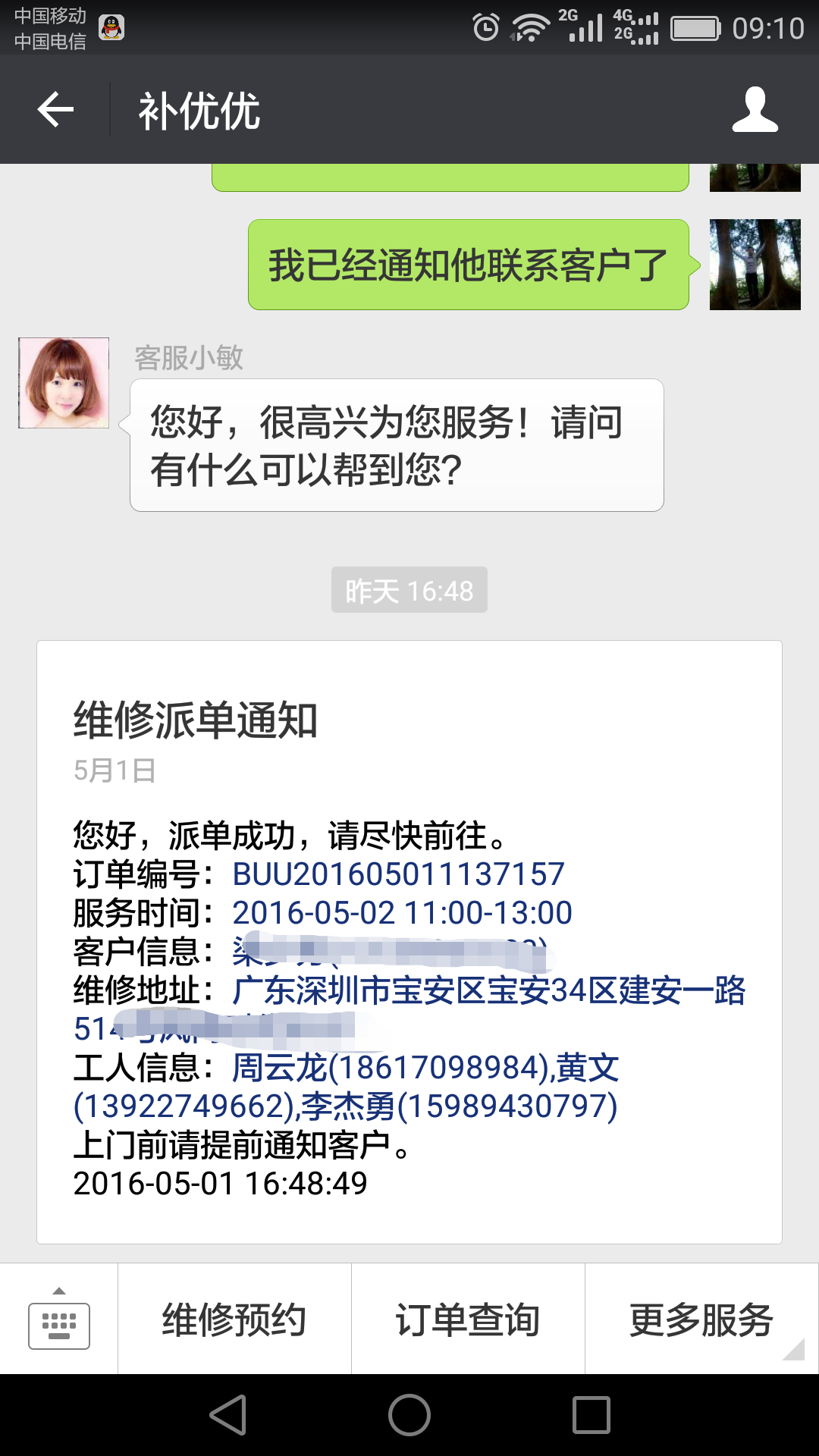Expand the 更多服务 menu
The height and width of the screenshot is (1456, 819).
[701, 1320]
